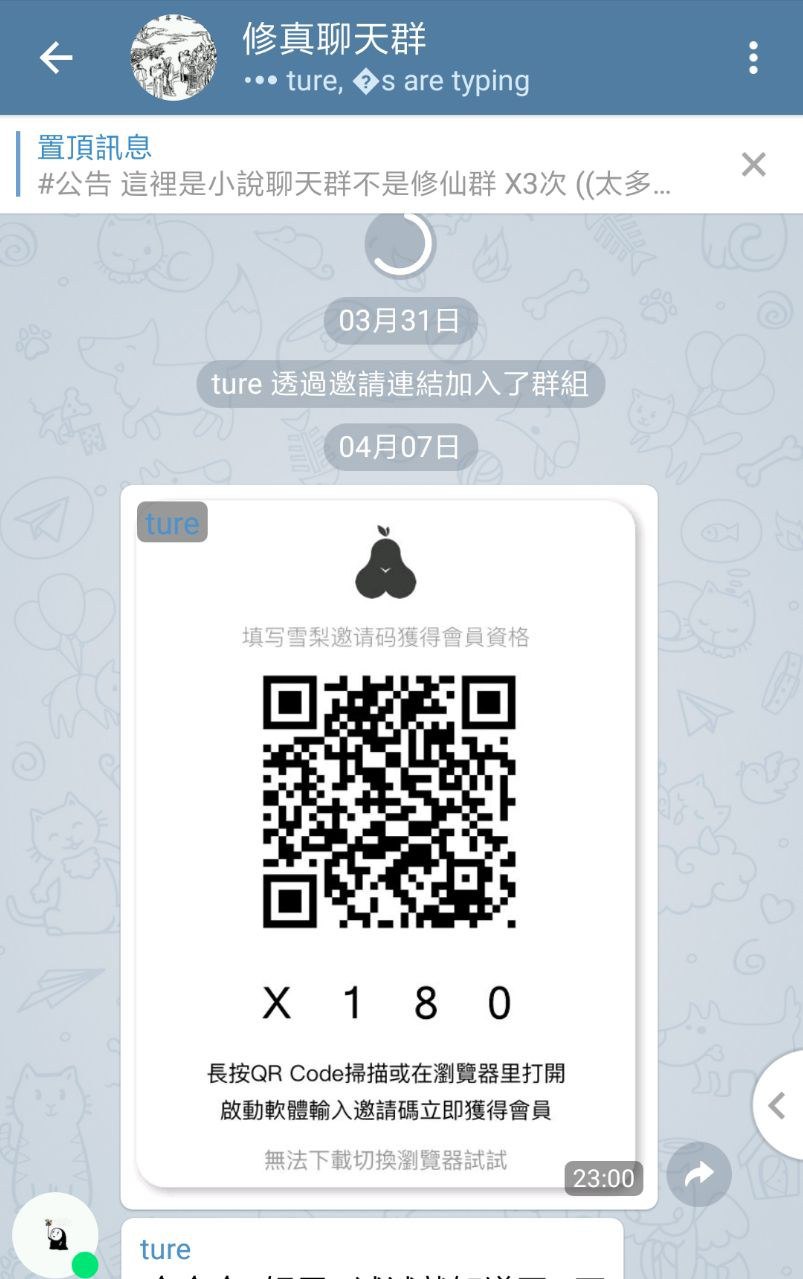Go back from the chat
The height and width of the screenshot is (1279, 803).
pyautogui.click(x=56, y=58)
